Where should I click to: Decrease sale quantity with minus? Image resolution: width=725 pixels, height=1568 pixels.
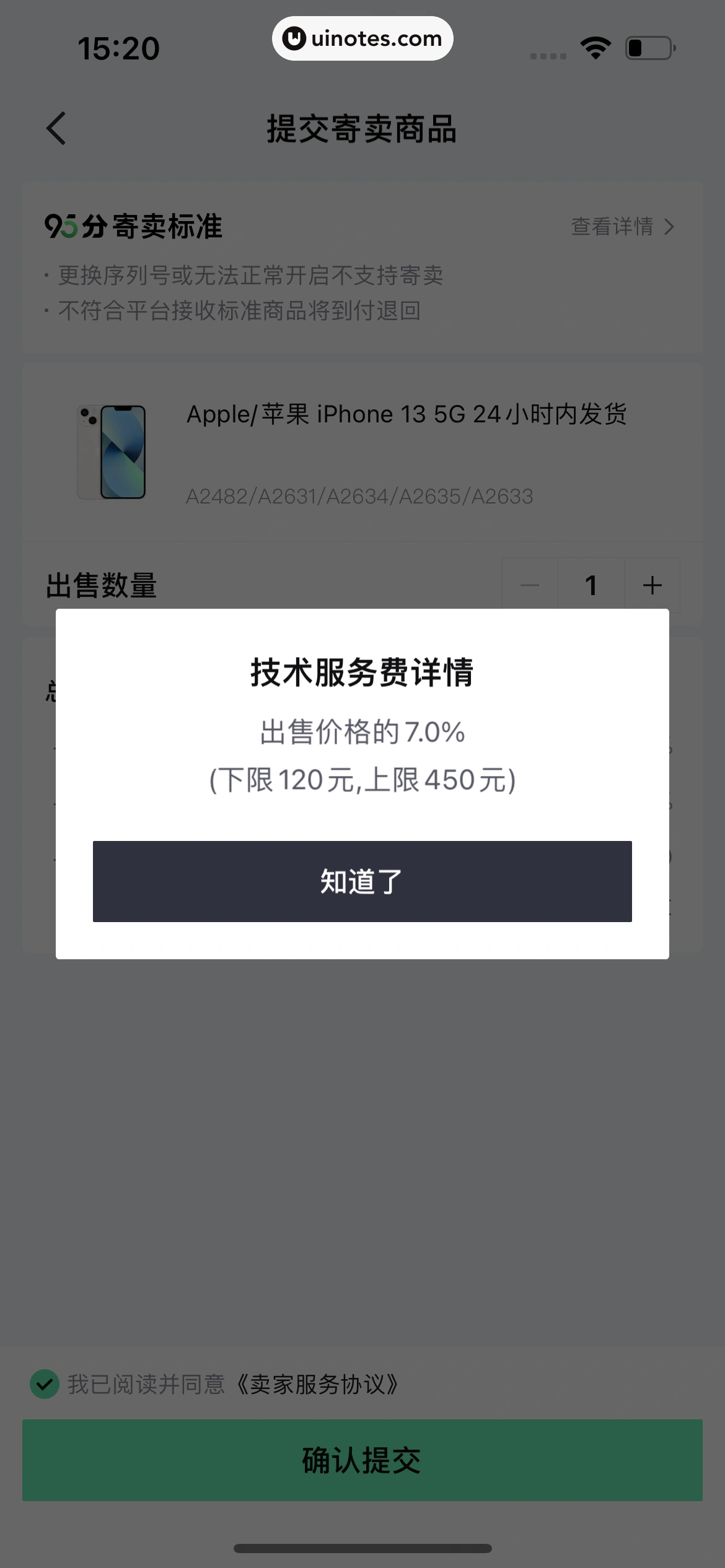[530, 585]
